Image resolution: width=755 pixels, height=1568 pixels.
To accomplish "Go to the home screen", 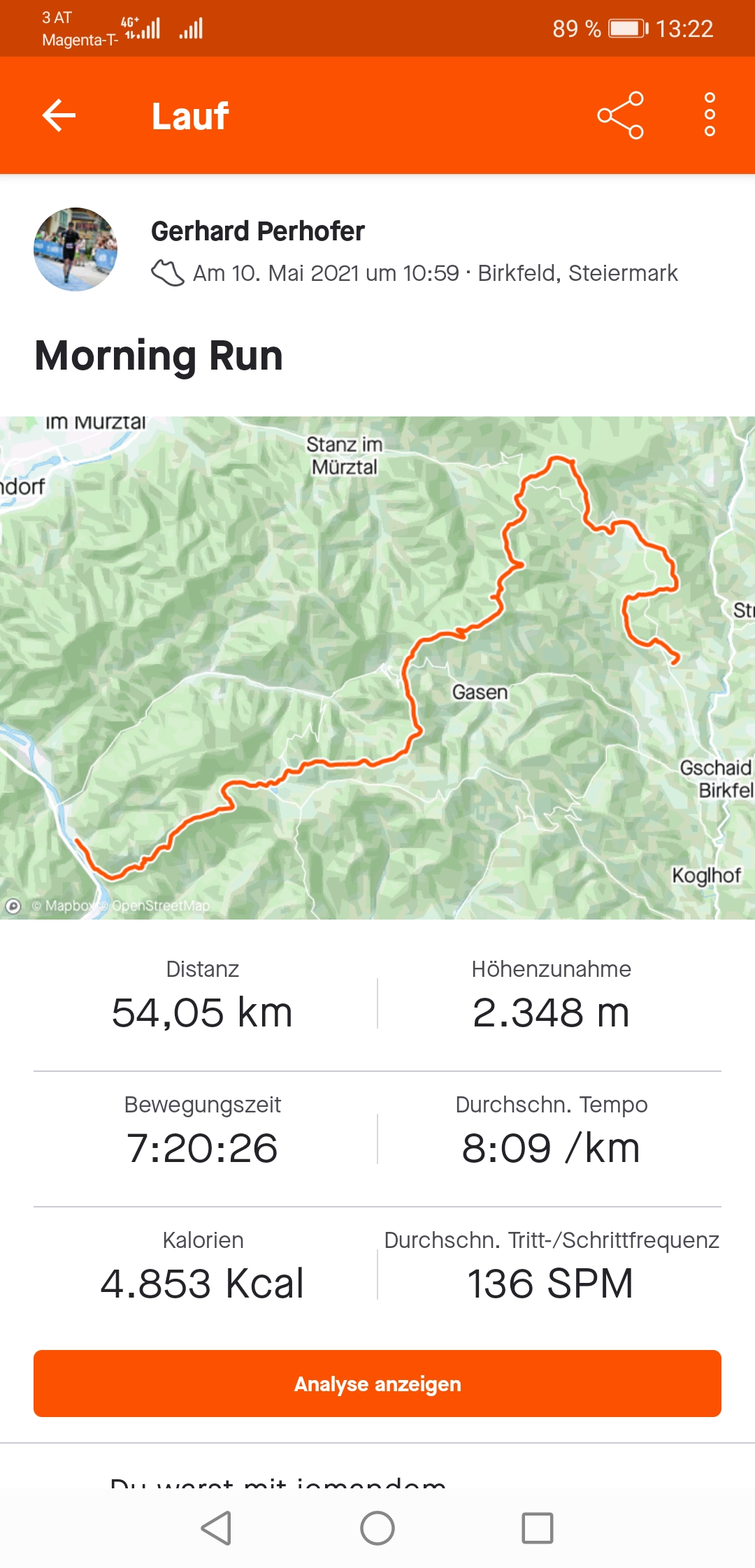I will tap(377, 1528).
